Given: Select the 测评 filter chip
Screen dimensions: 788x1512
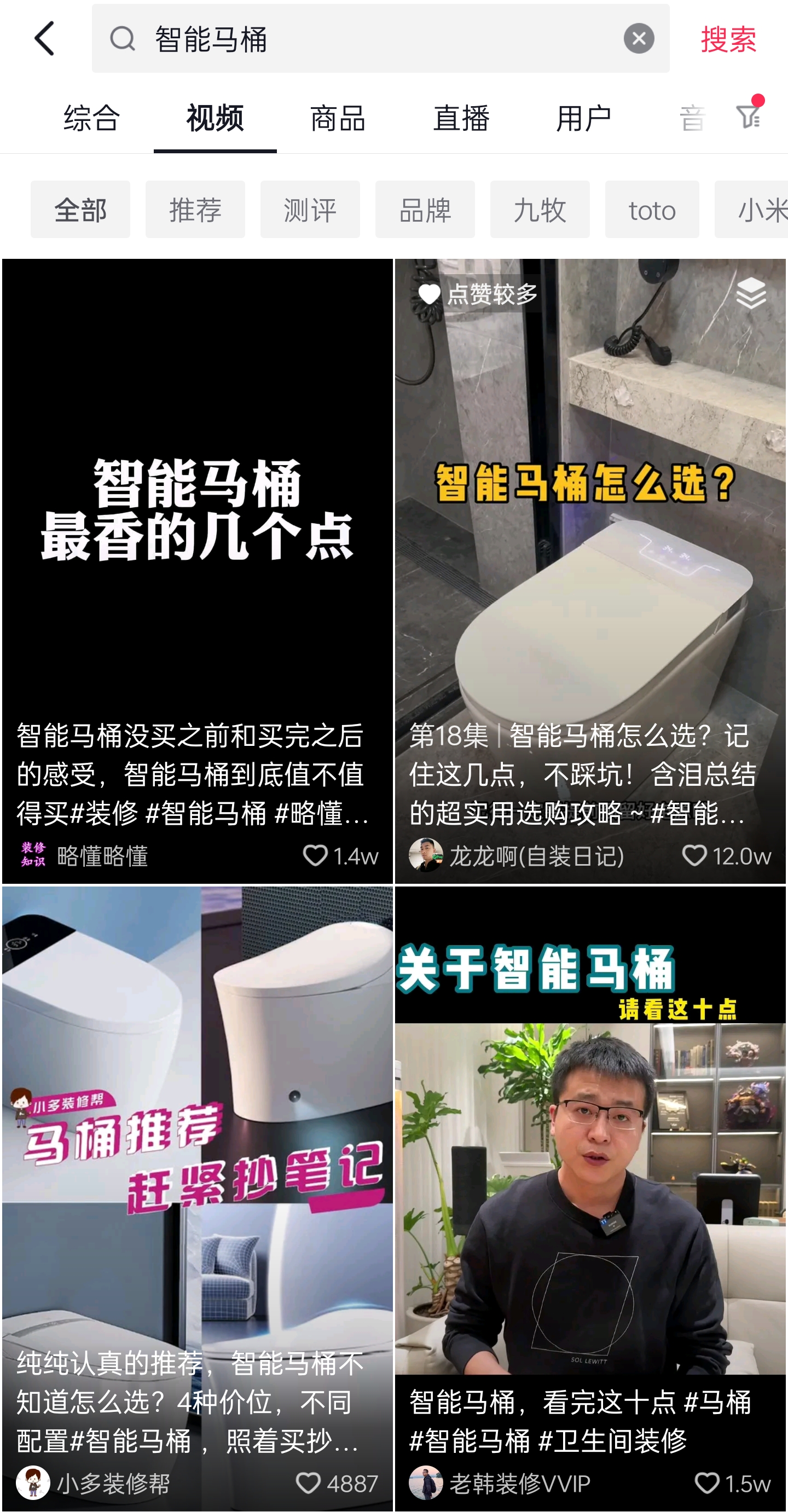Looking at the screenshot, I should click(310, 210).
